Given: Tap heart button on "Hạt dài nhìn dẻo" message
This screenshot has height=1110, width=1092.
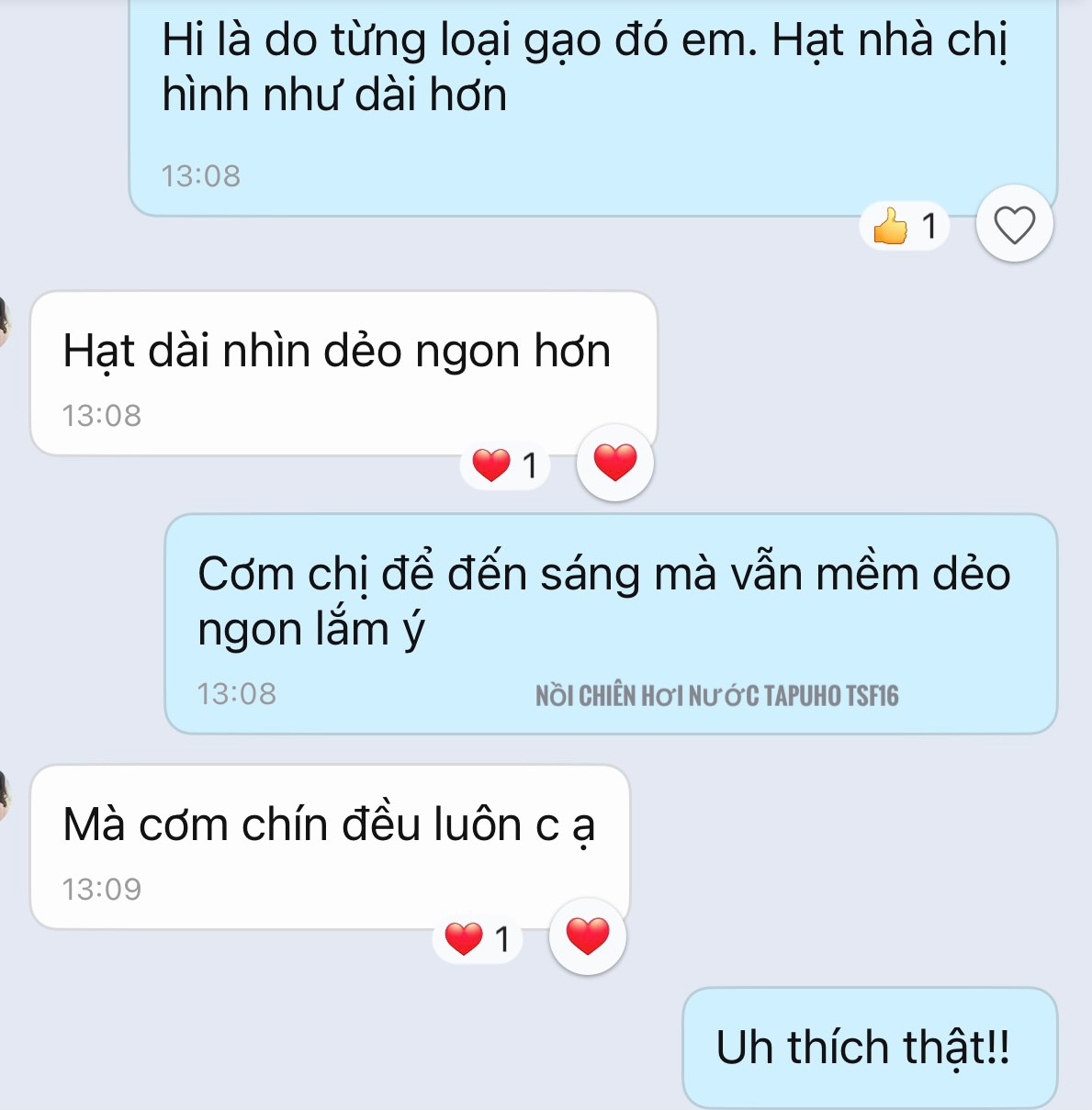Looking at the screenshot, I should click(614, 462).
